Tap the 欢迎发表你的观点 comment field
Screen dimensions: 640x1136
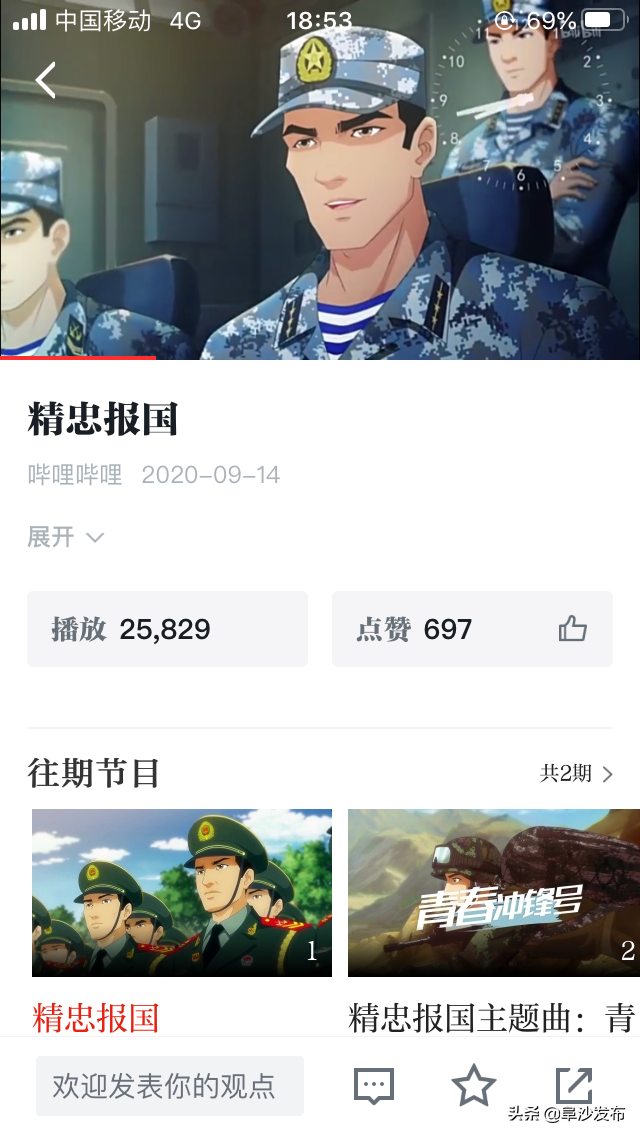[169, 1085]
